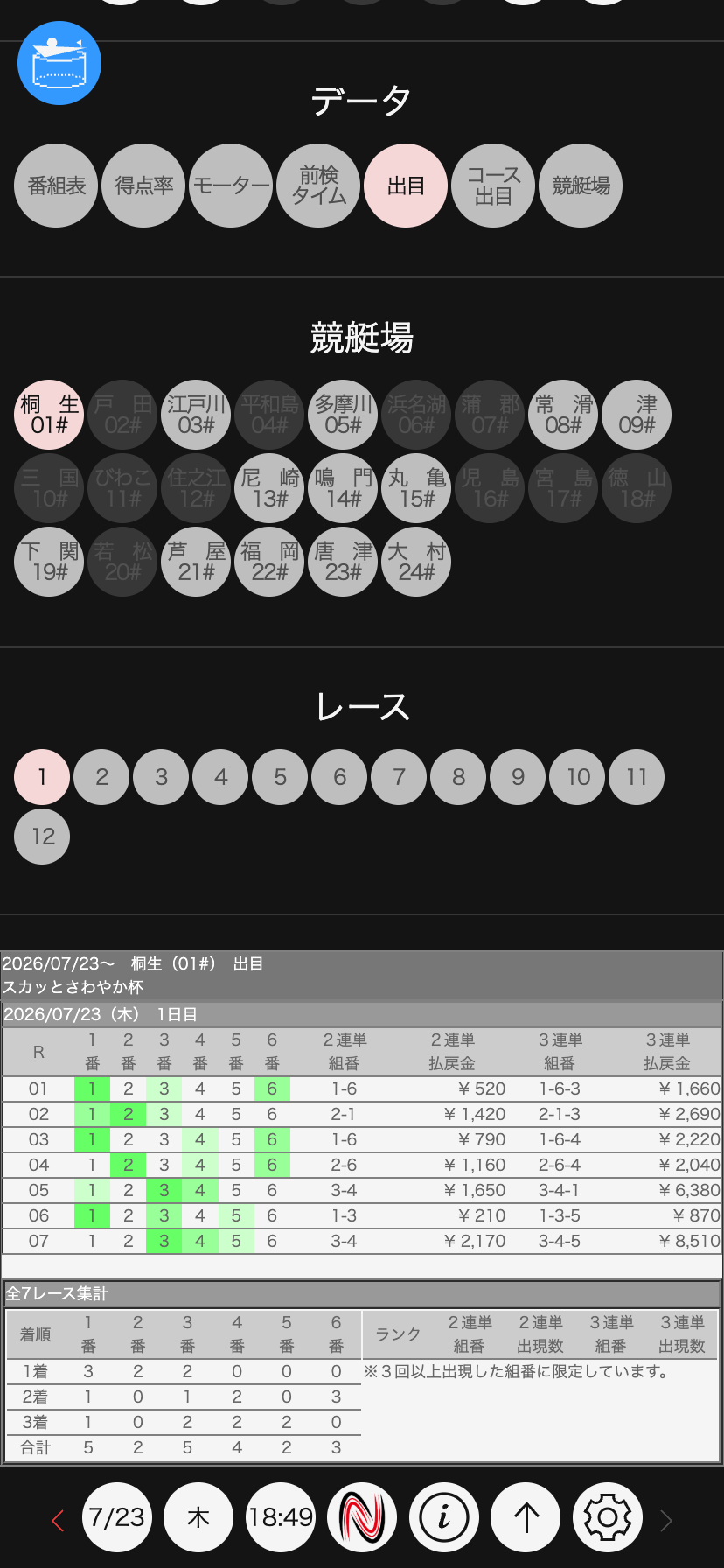Select 江戸川 03# stadium

[x=196, y=415]
